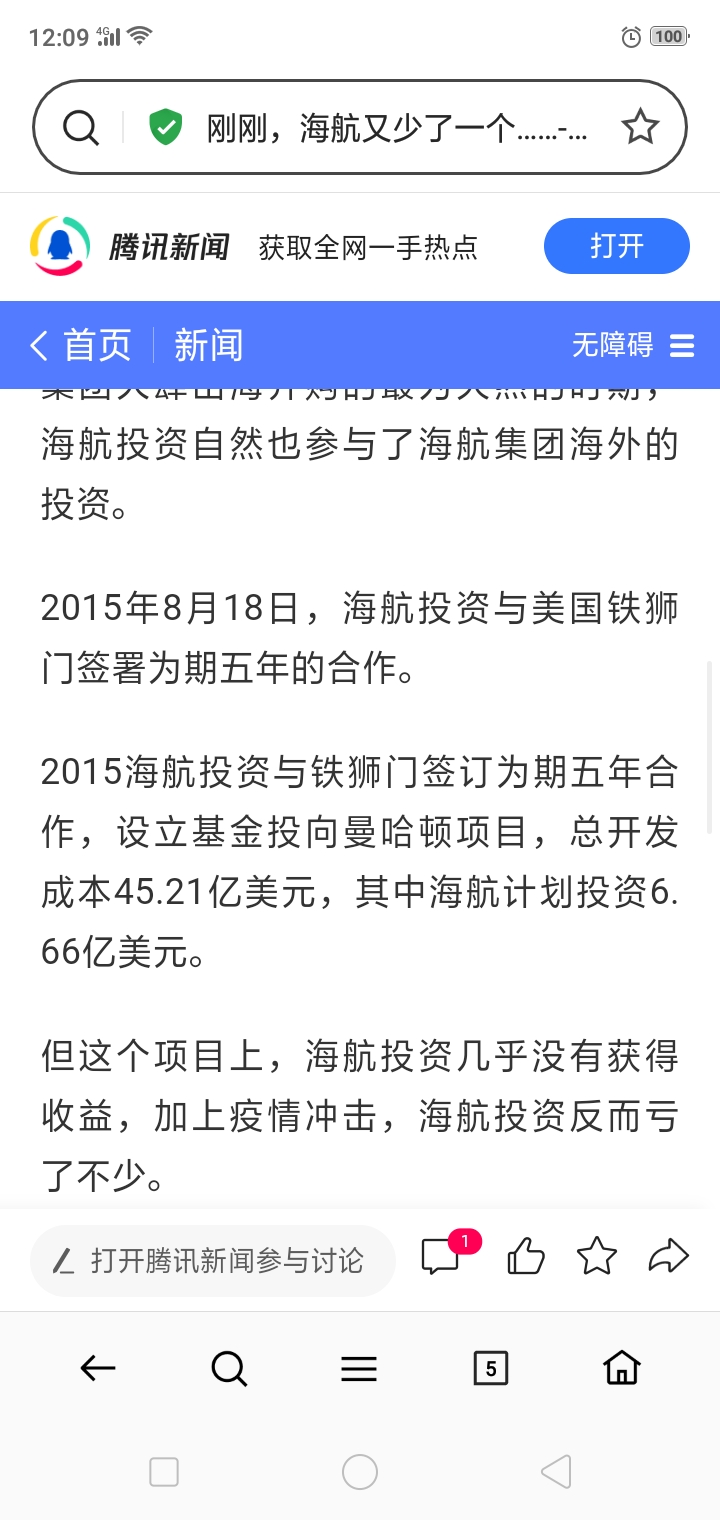Bookmark this page using the address bar star
Viewport: 720px width, 1520px height.
click(x=640, y=127)
